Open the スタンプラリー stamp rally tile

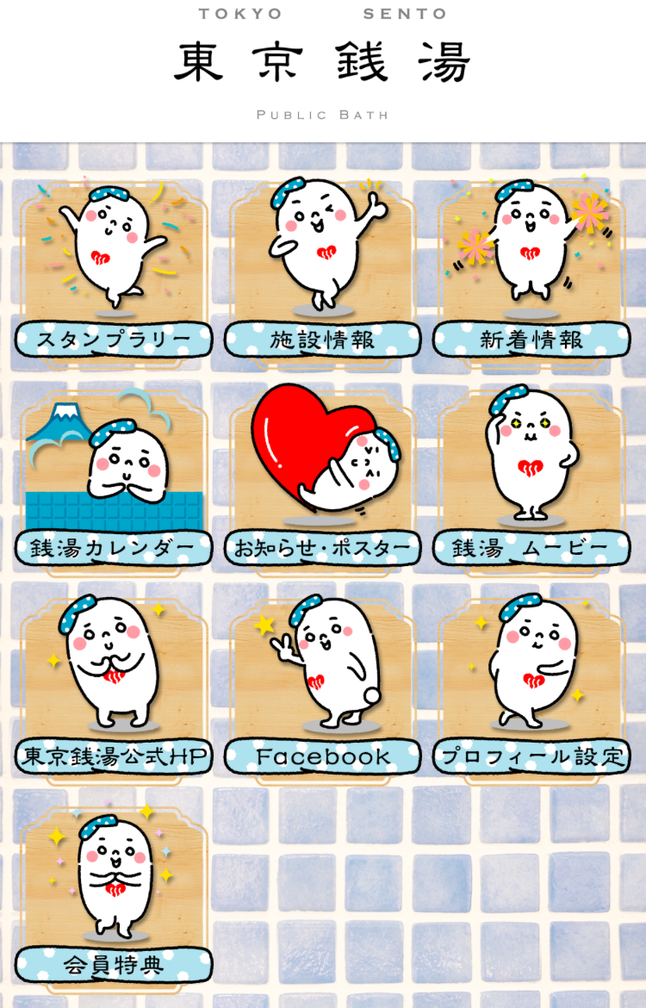pos(113,271)
